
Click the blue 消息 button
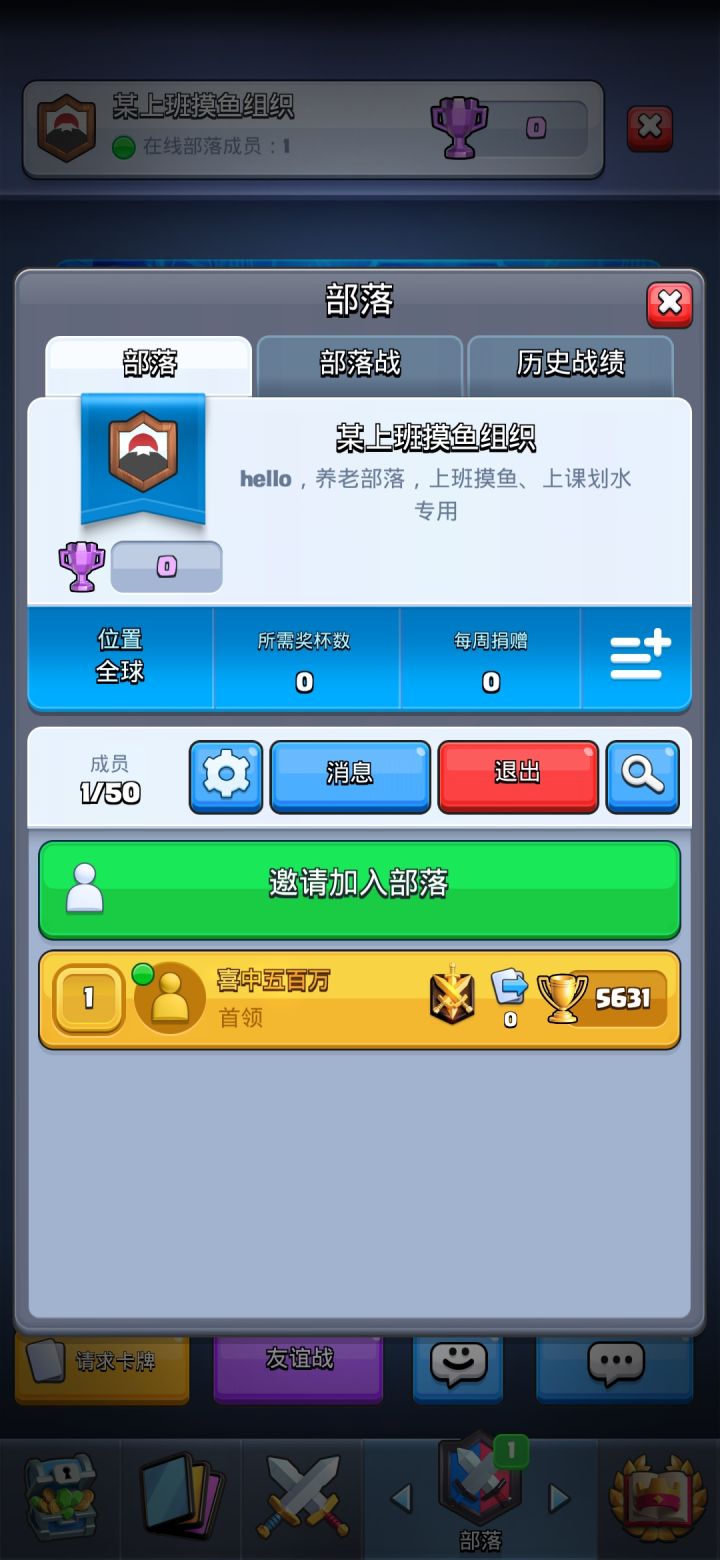(x=350, y=776)
